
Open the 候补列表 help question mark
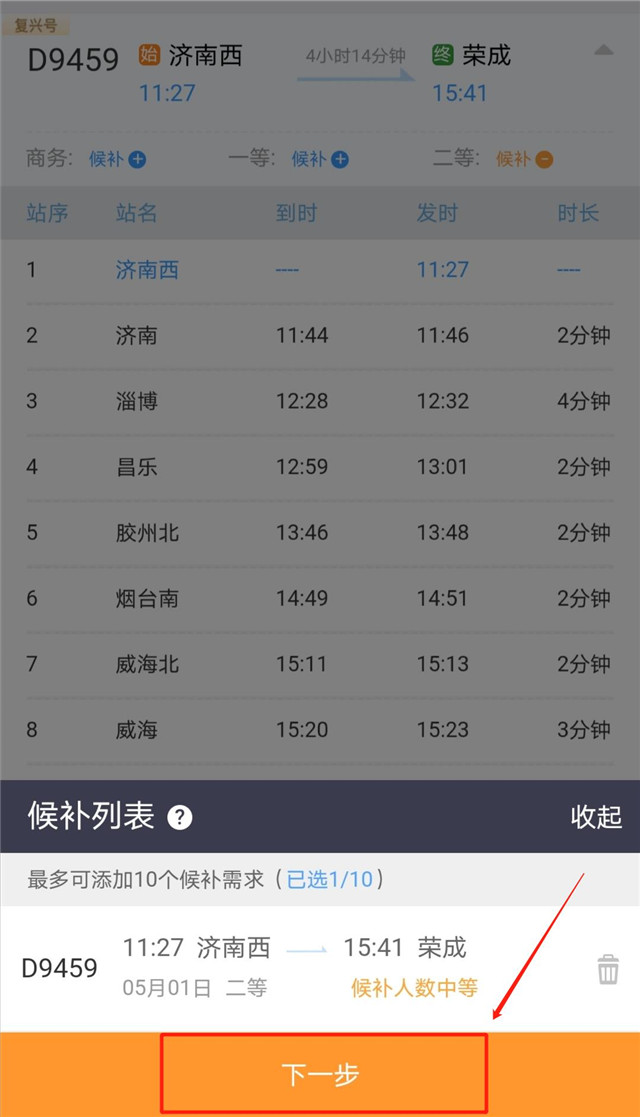(x=180, y=817)
